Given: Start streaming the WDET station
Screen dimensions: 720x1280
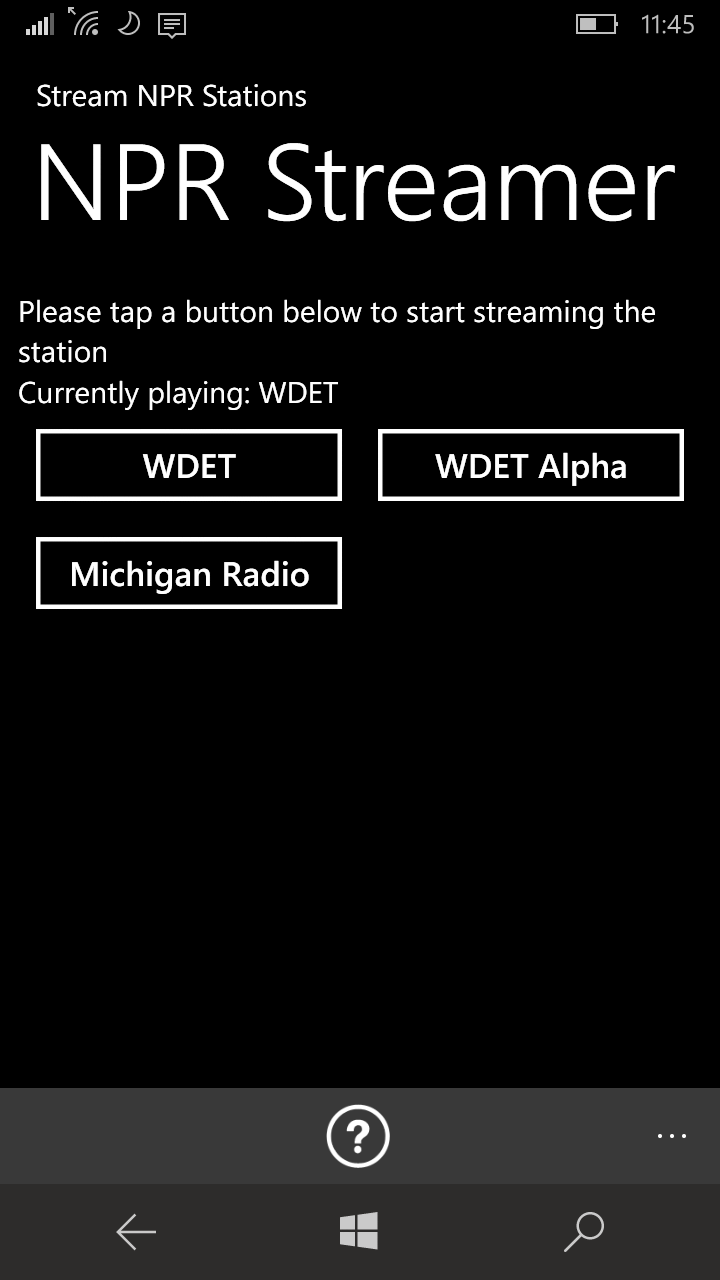Looking at the screenshot, I should pos(189,466).
